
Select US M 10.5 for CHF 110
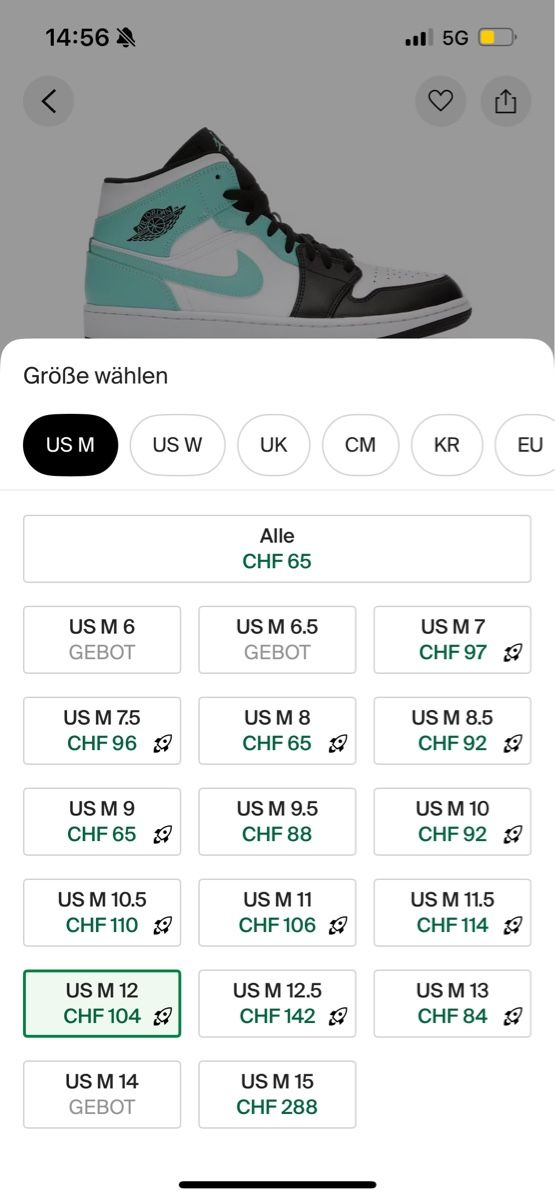click(102, 913)
